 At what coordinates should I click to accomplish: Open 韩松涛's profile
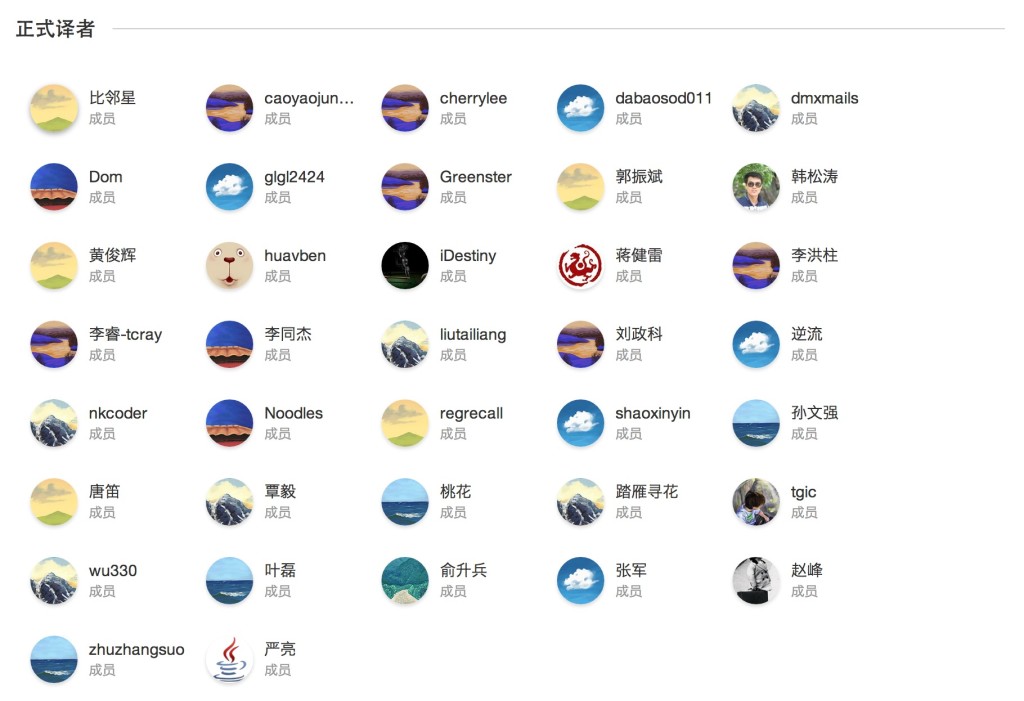pos(814,177)
